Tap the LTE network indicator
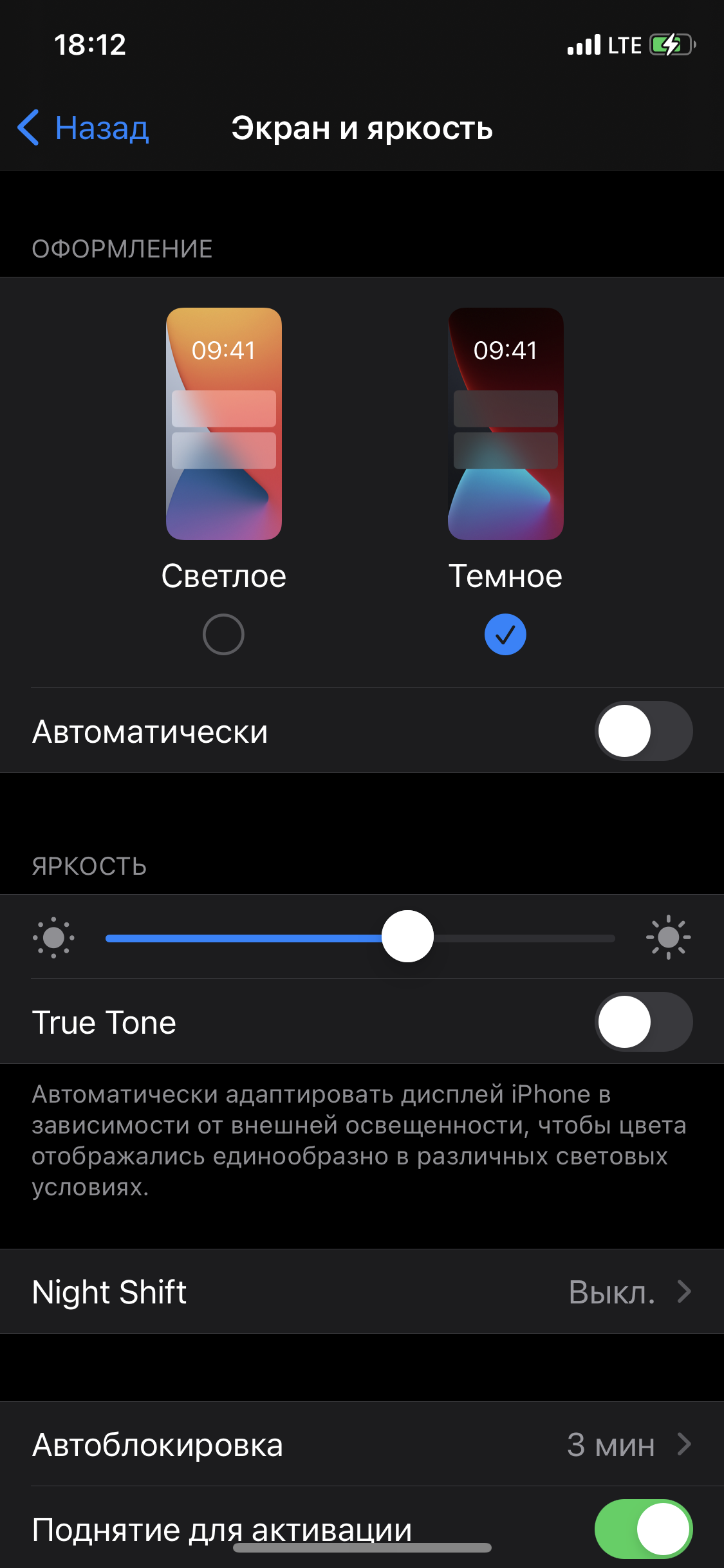Screen dimensions: 724x1568 pyautogui.click(x=622, y=44)
